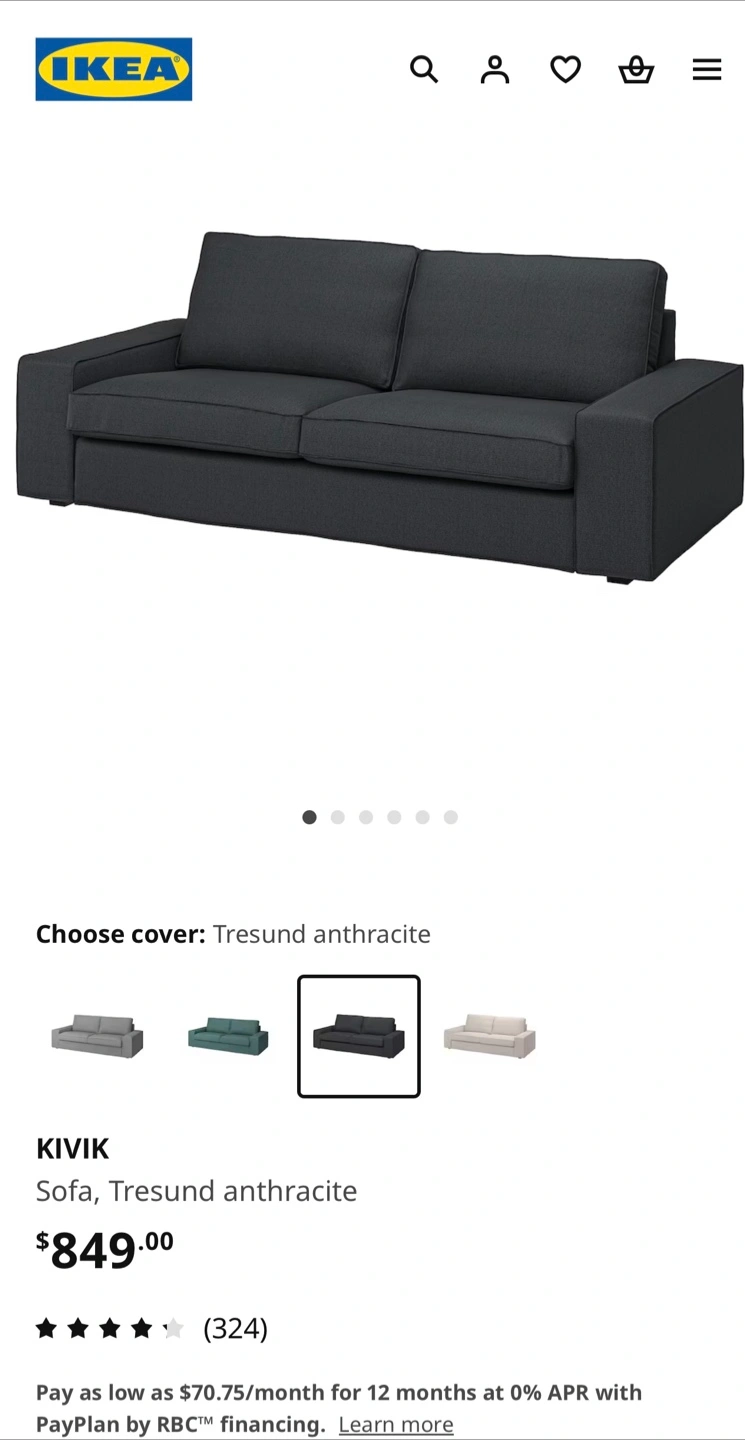Open the account profile icon
The height and width of the screenshot is (1440, 745).
point(495,69)
